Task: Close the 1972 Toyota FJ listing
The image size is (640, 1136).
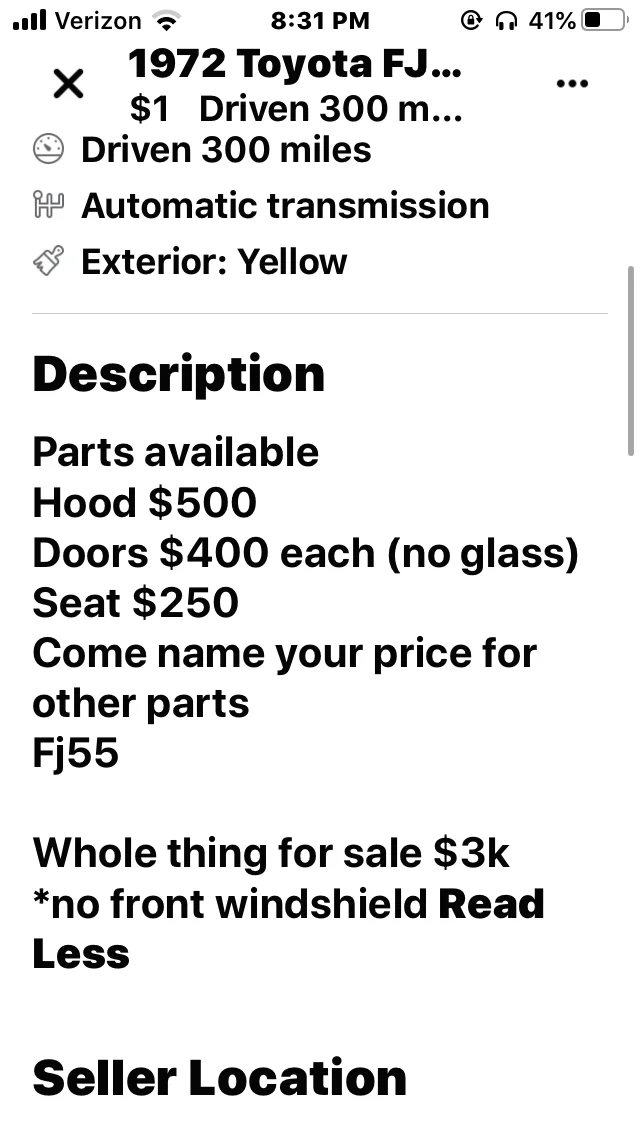Action: [x=68, y=84]
